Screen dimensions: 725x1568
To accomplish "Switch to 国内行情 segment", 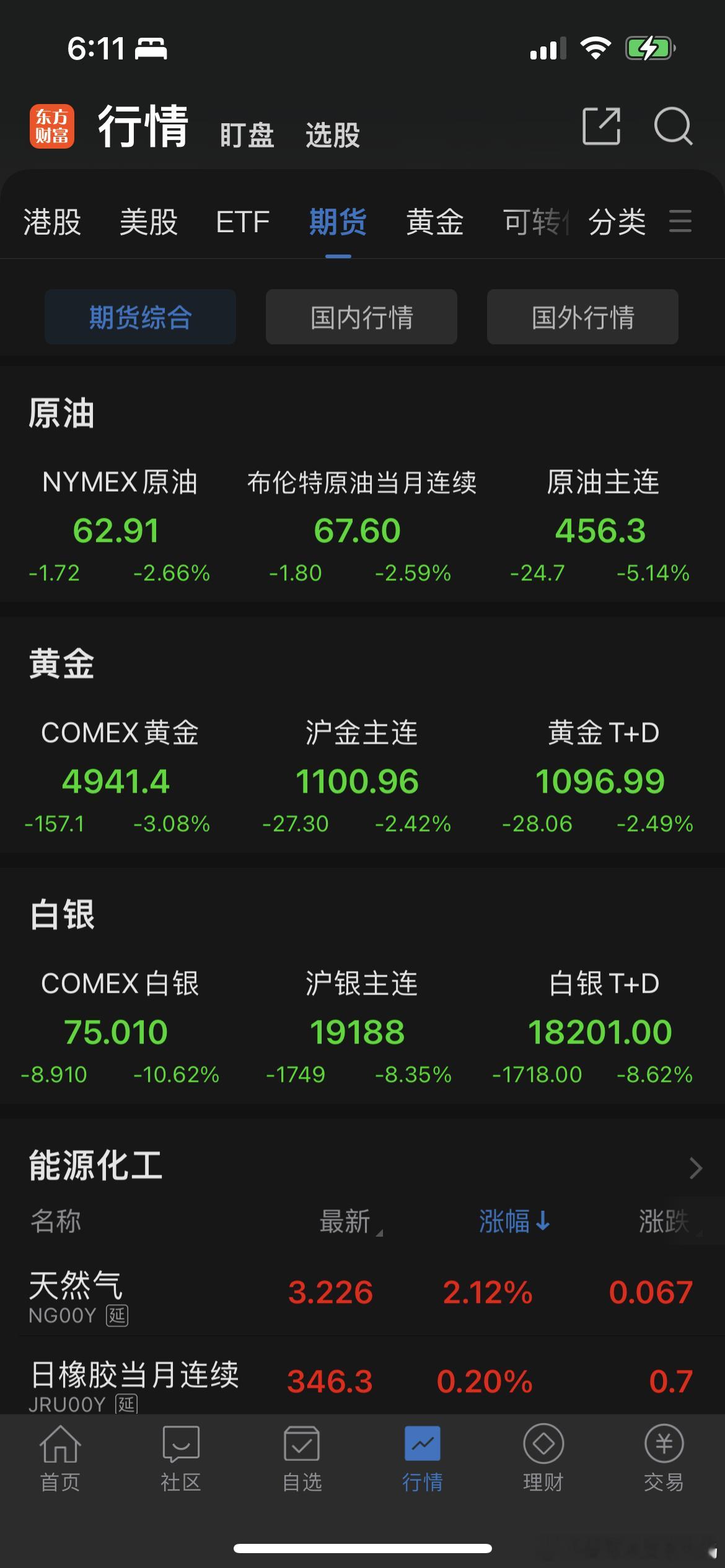I will (361, 317).
